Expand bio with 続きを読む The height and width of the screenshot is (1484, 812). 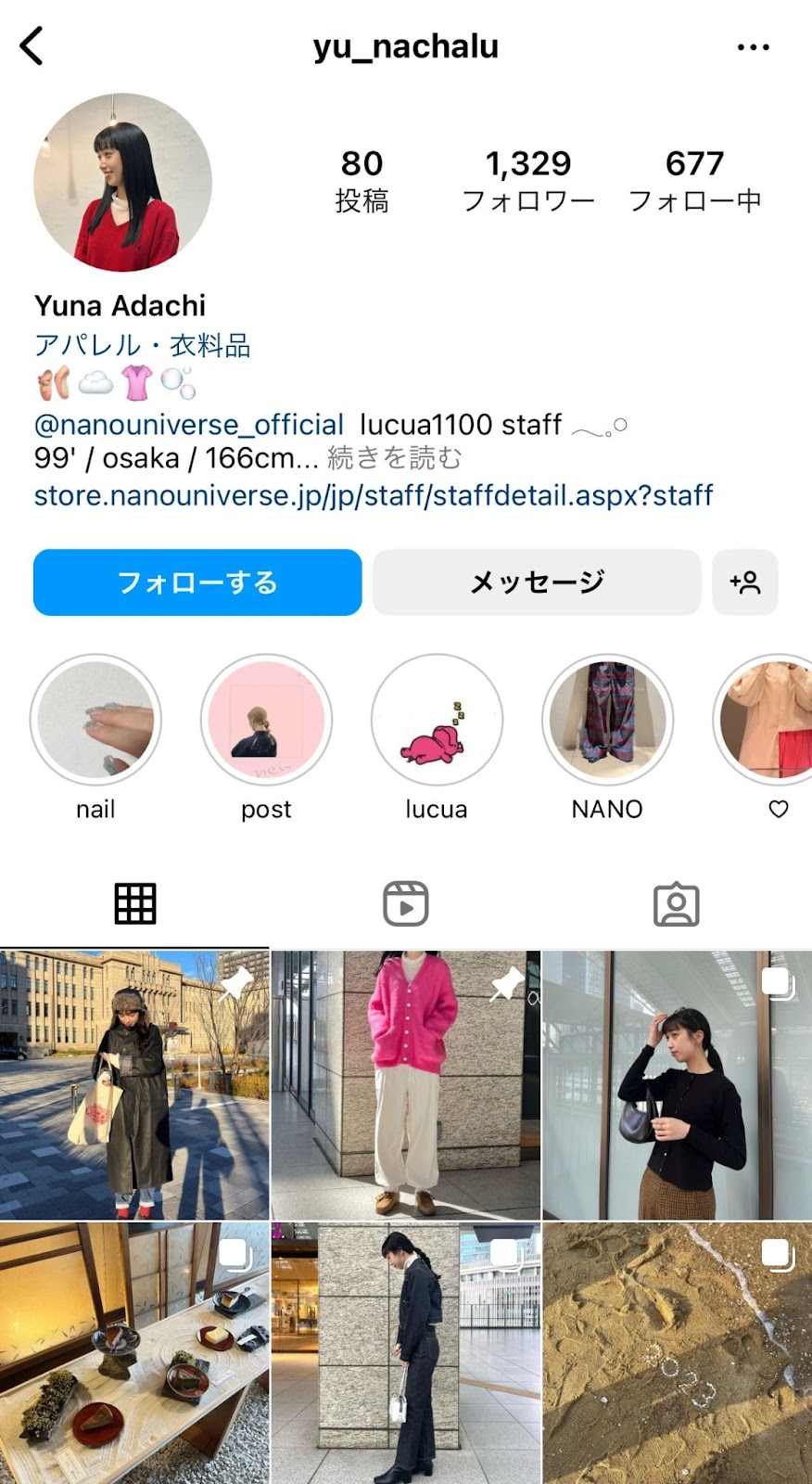395,458
